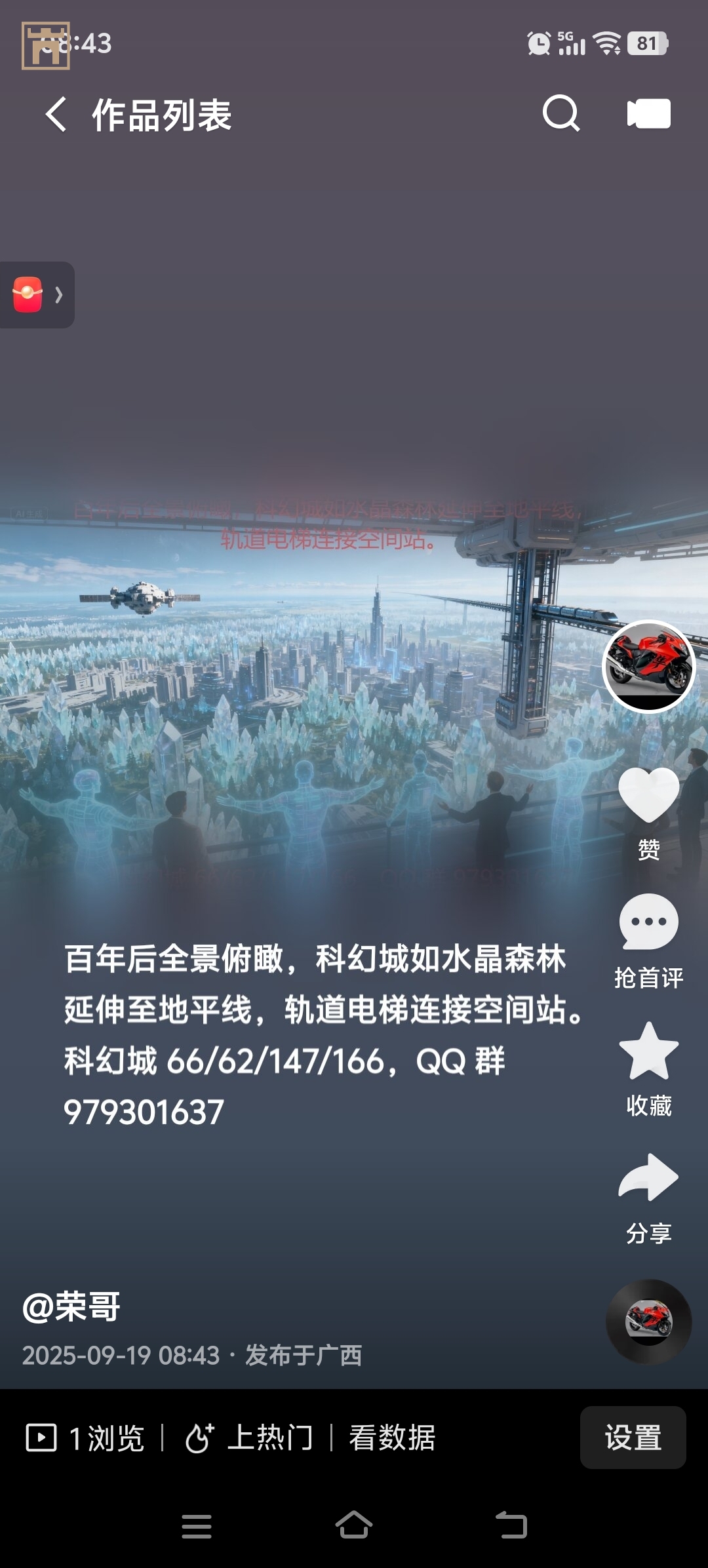The image size is (708, 1568).
Task: Open recent apps from navigation bar
Action: click(197, 1526)
